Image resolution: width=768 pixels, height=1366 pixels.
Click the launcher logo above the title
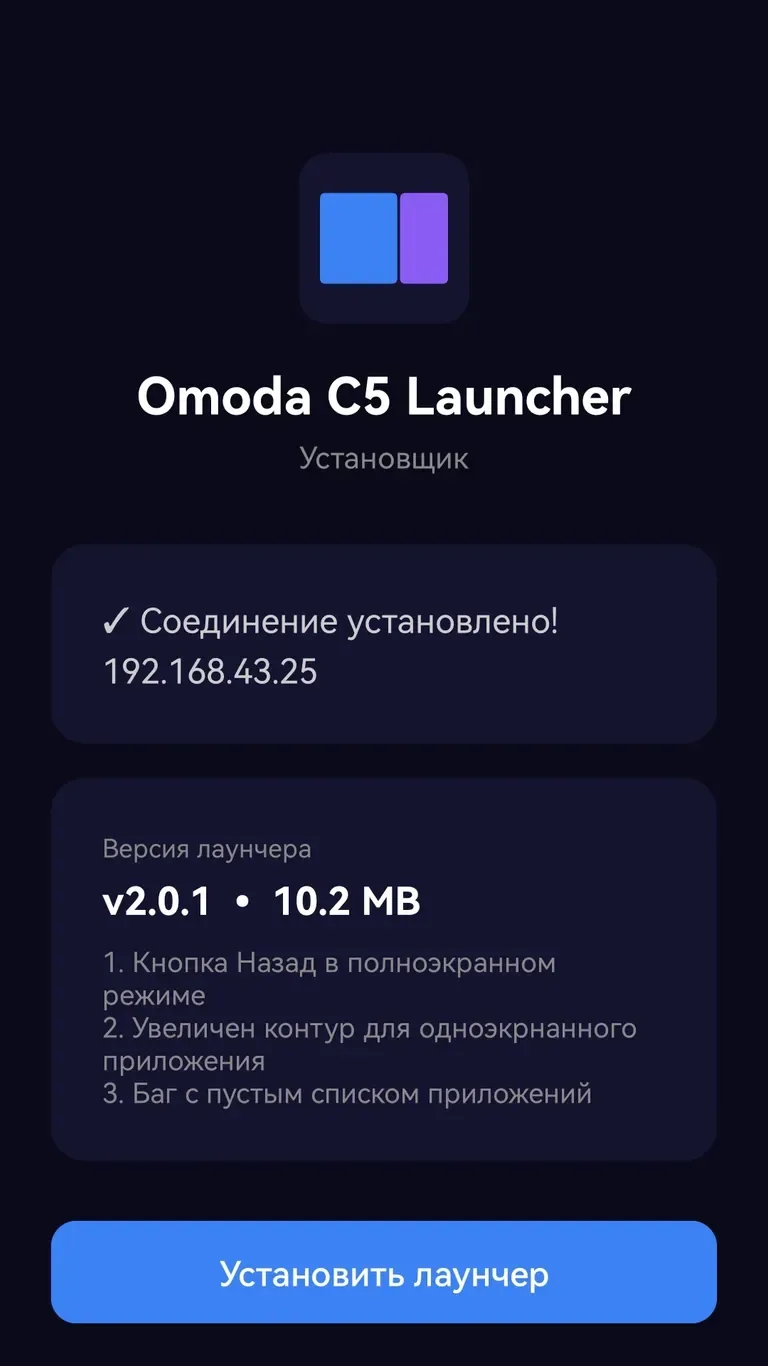384,238
